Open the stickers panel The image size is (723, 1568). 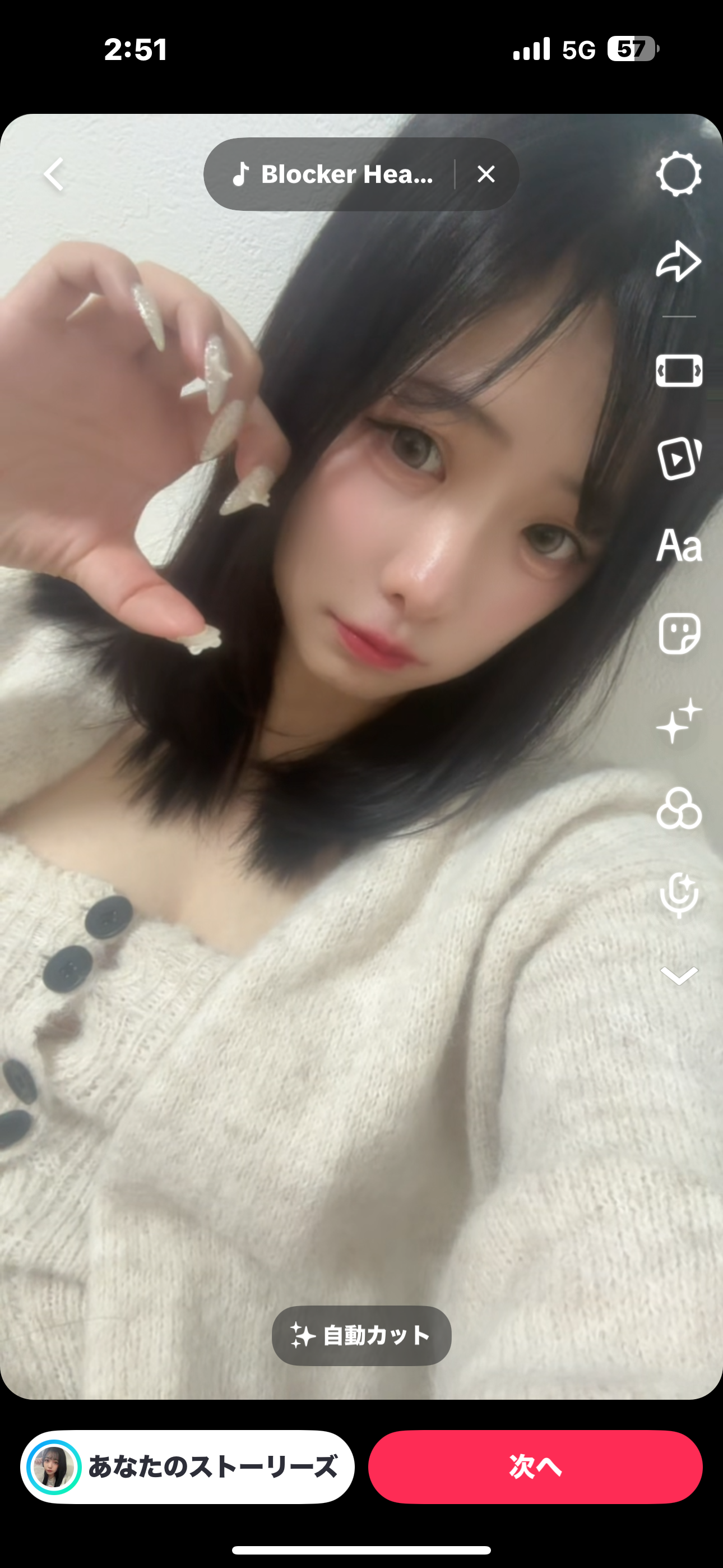coord(679,633)
